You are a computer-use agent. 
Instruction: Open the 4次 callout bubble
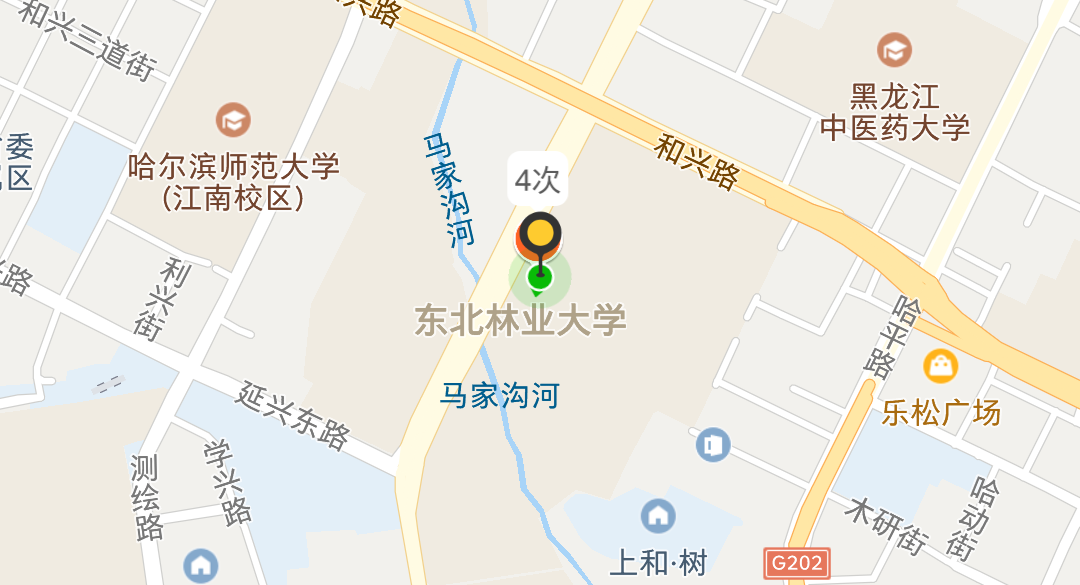tap(537, 180)
